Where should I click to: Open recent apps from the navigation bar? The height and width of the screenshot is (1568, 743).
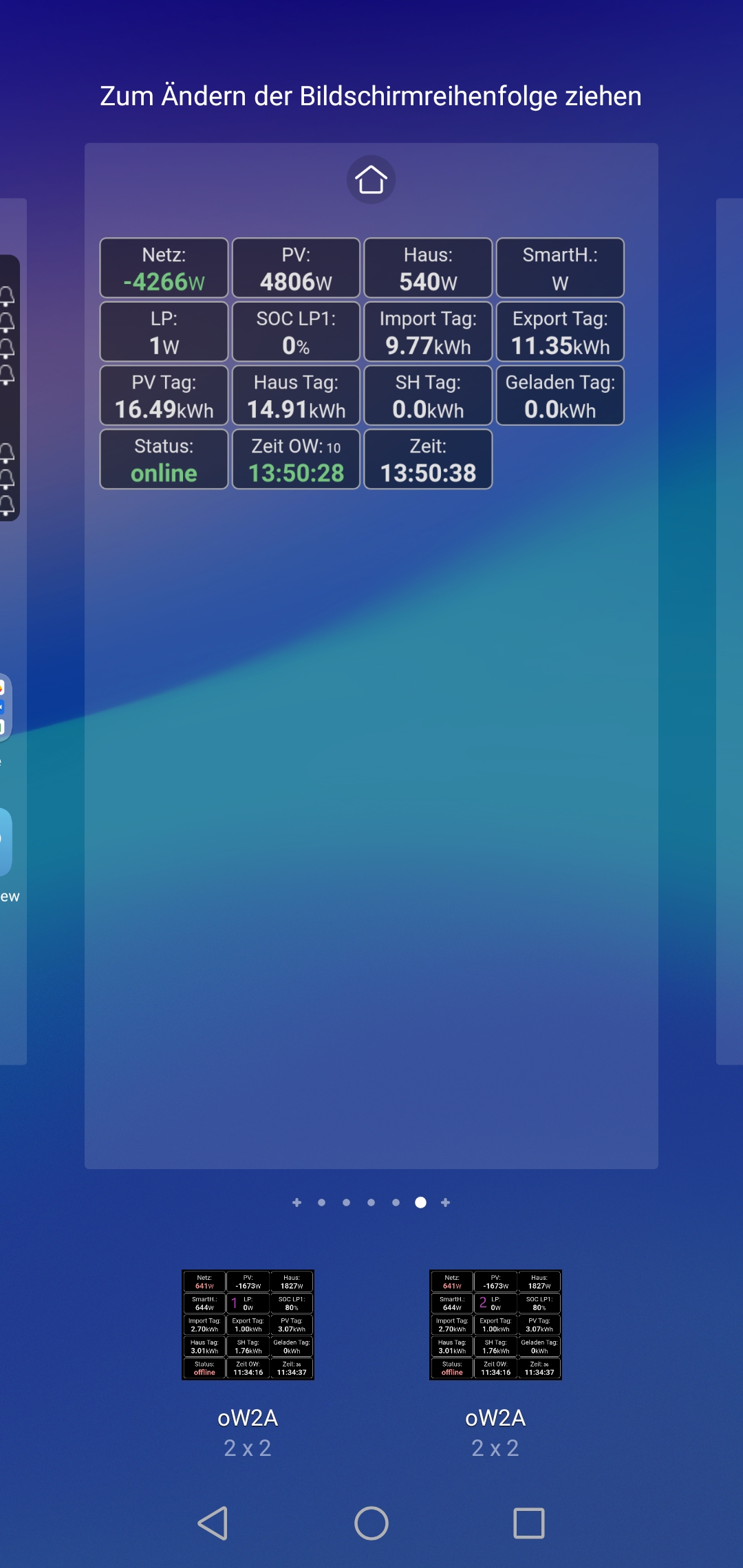(x=529, y=1523)
